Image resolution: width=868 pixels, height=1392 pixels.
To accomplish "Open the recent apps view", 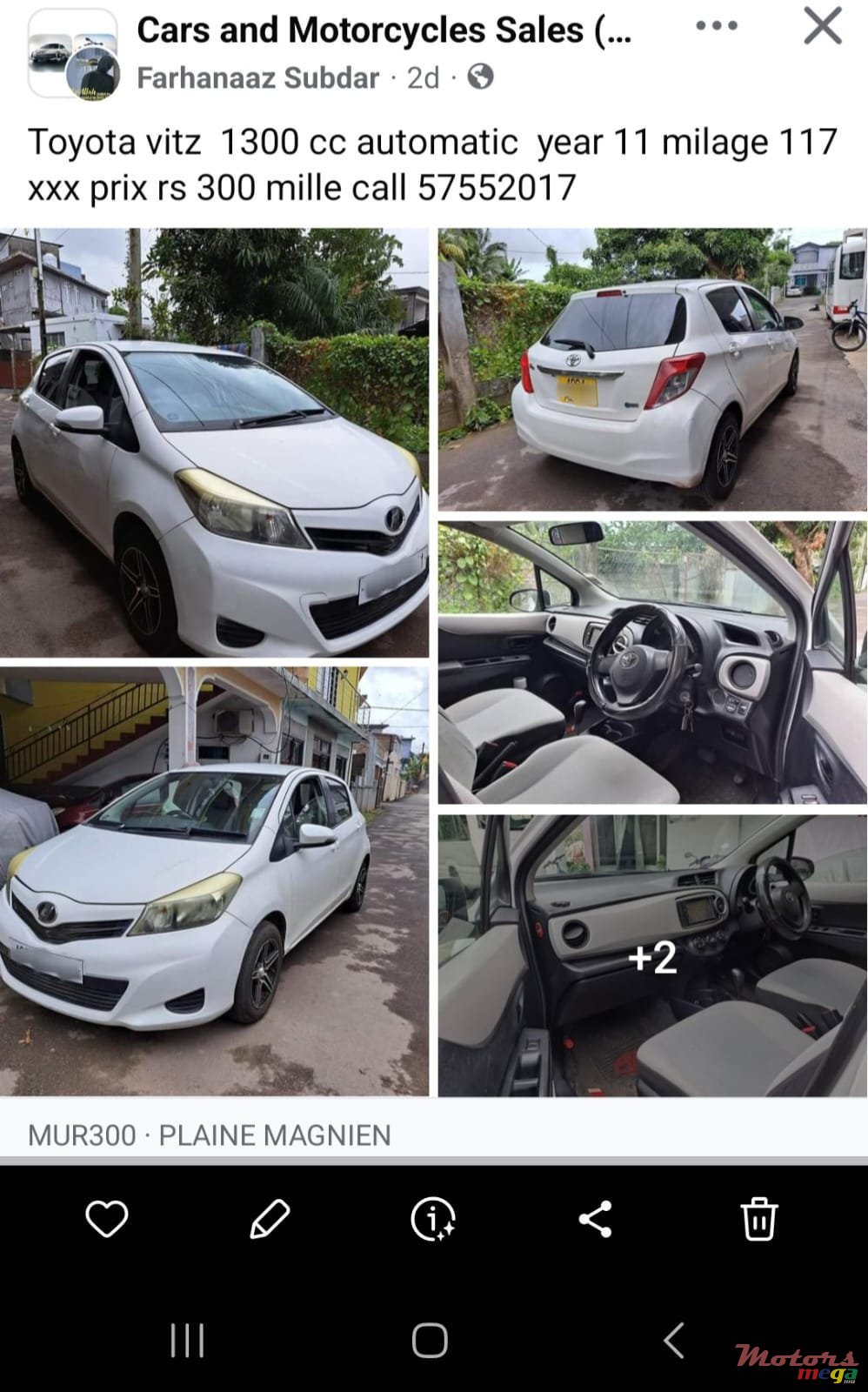I will 187,1341.
